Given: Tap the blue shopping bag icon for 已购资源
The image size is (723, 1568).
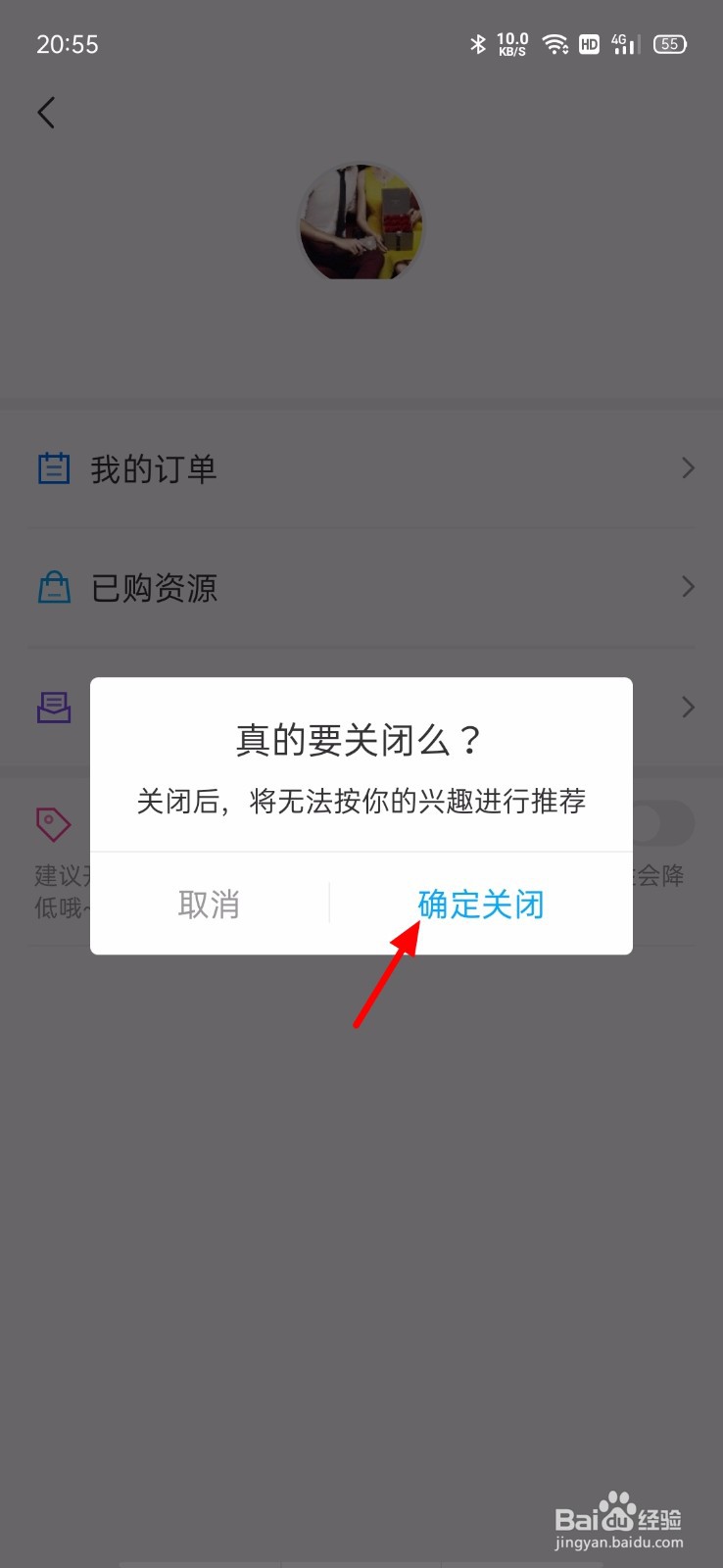Looking at the screenshot, I should click(x=55, y=587).
